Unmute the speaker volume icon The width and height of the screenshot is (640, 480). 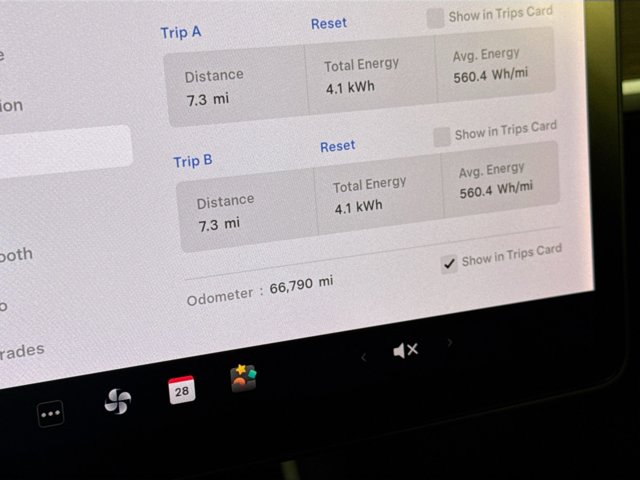click(405, 350)
